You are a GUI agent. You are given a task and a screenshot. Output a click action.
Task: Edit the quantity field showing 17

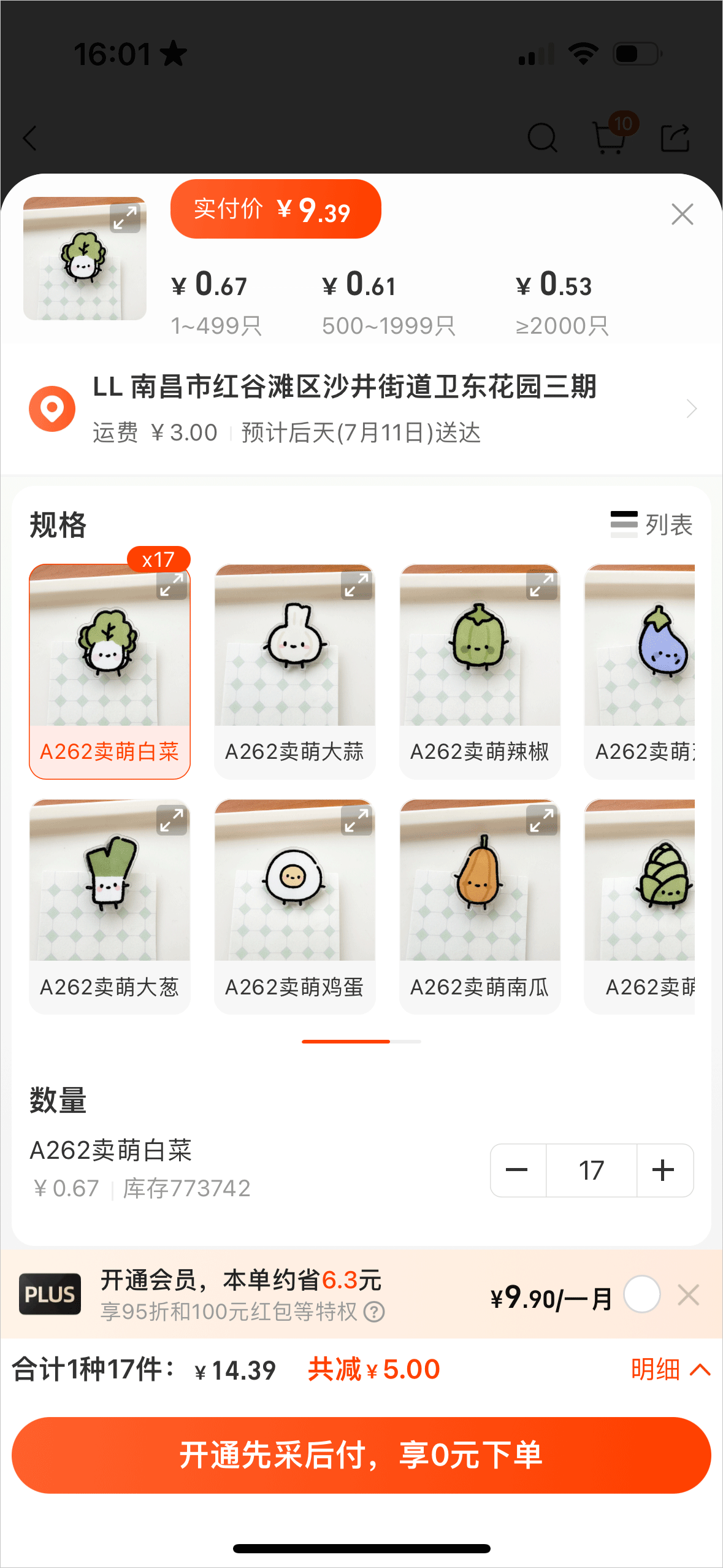(x=591, y=1170)
